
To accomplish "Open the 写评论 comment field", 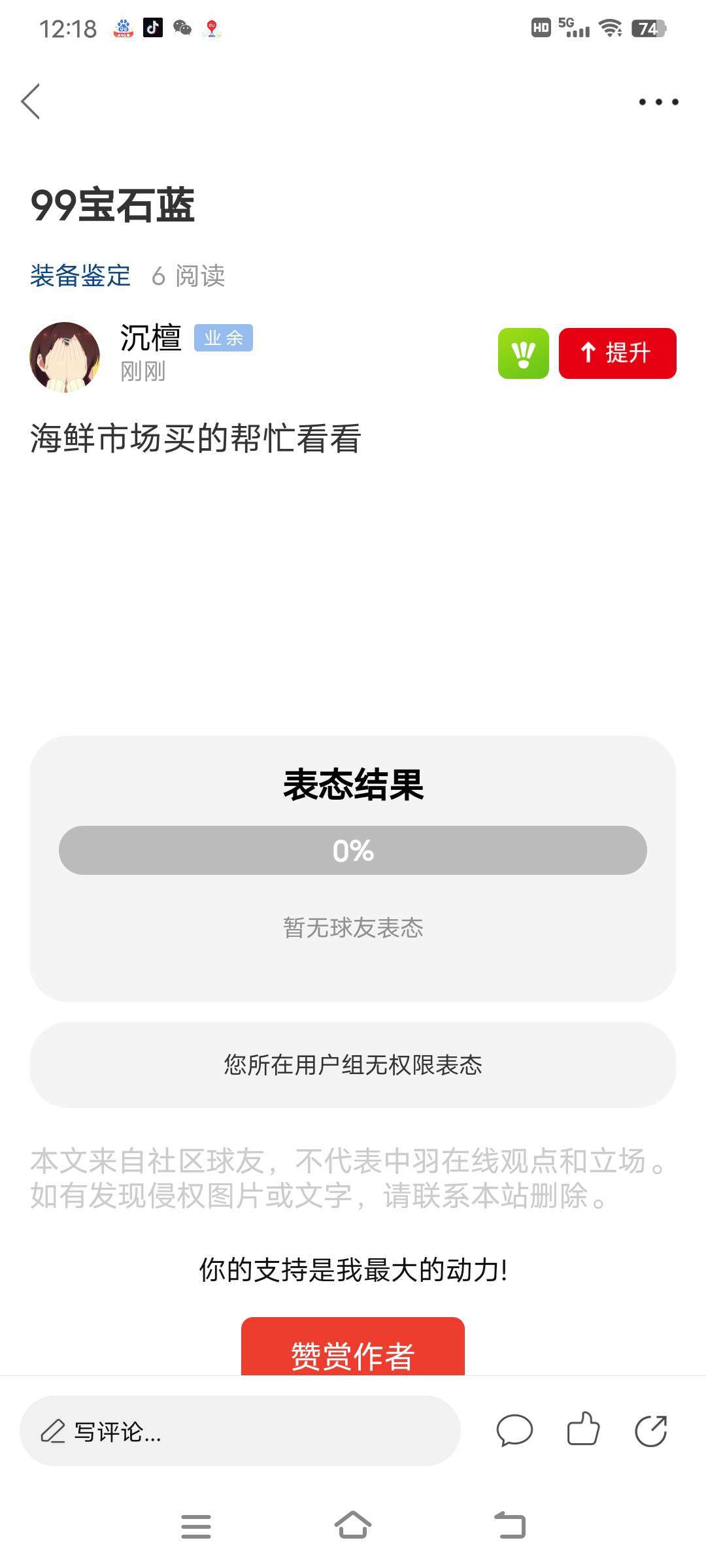I will coord(239,1431).
